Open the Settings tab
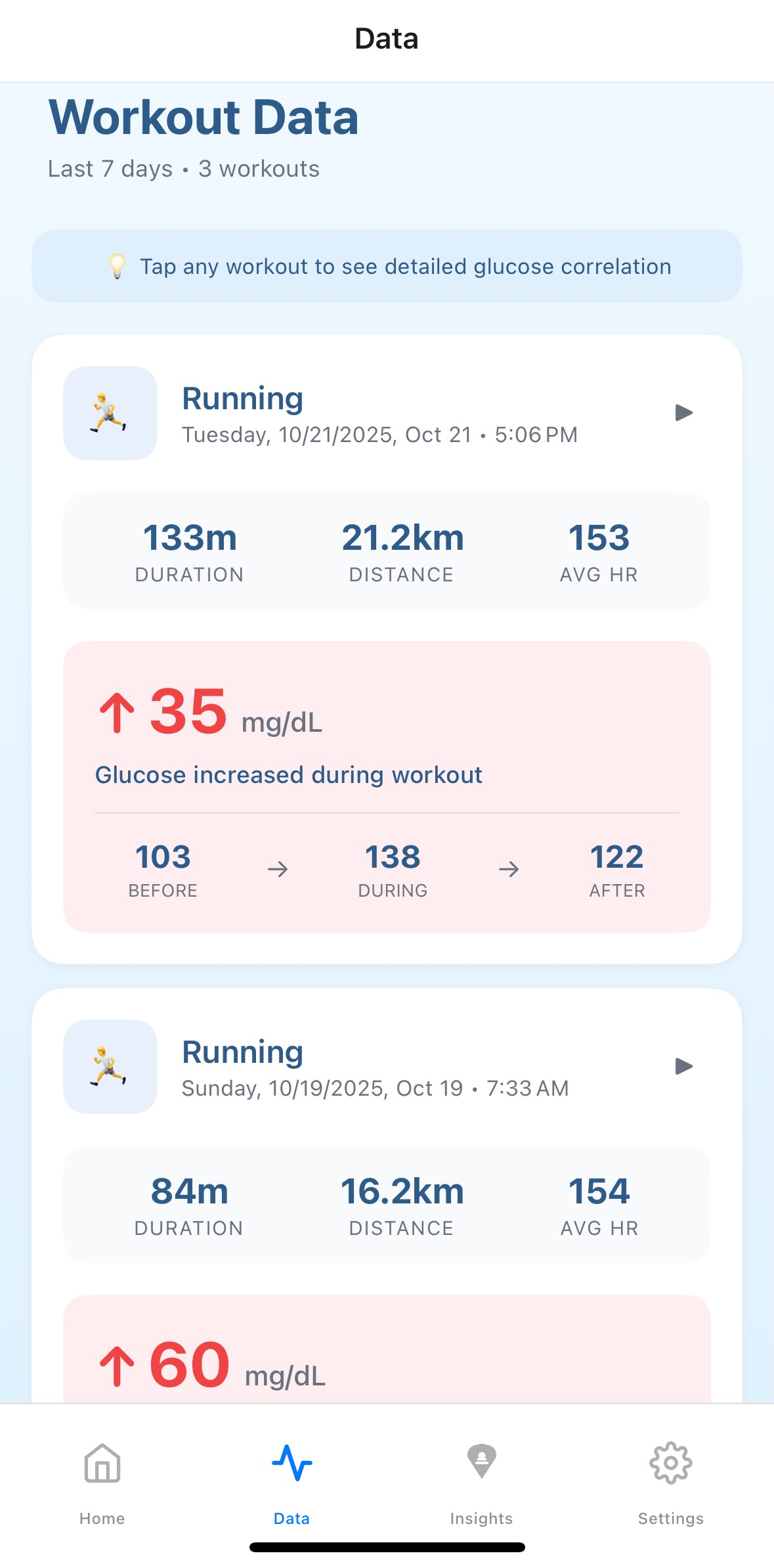The image size is (774, 1568). coord(670,1481)
